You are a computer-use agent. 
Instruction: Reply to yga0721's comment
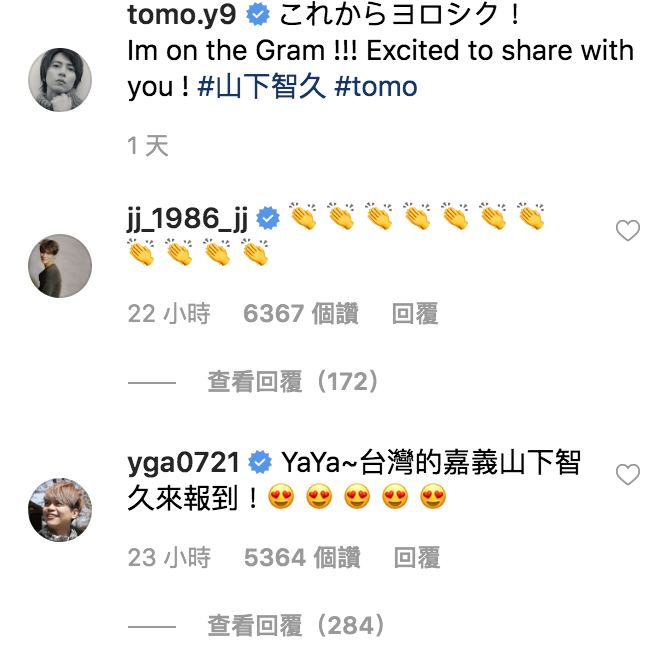click(x=415, y=557)
